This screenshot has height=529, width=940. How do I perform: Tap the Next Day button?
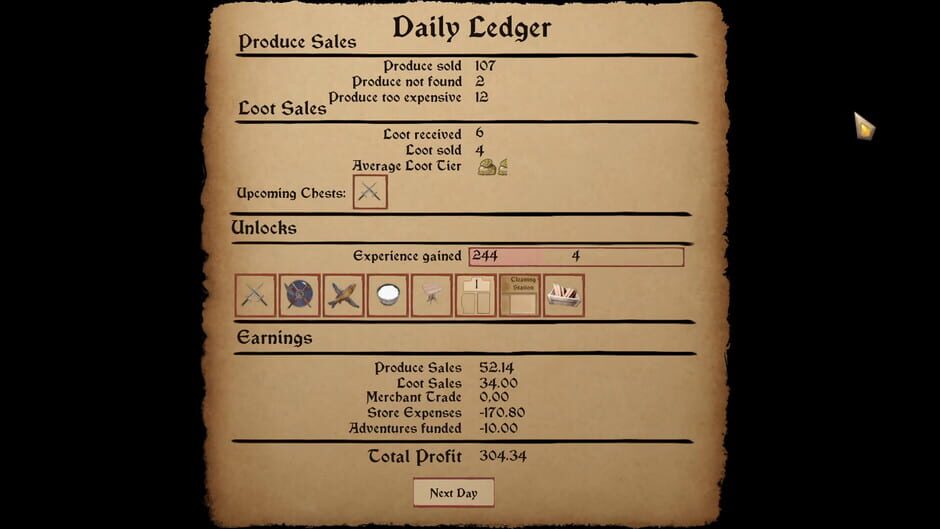pyautogui.click(x=453, y=493)
